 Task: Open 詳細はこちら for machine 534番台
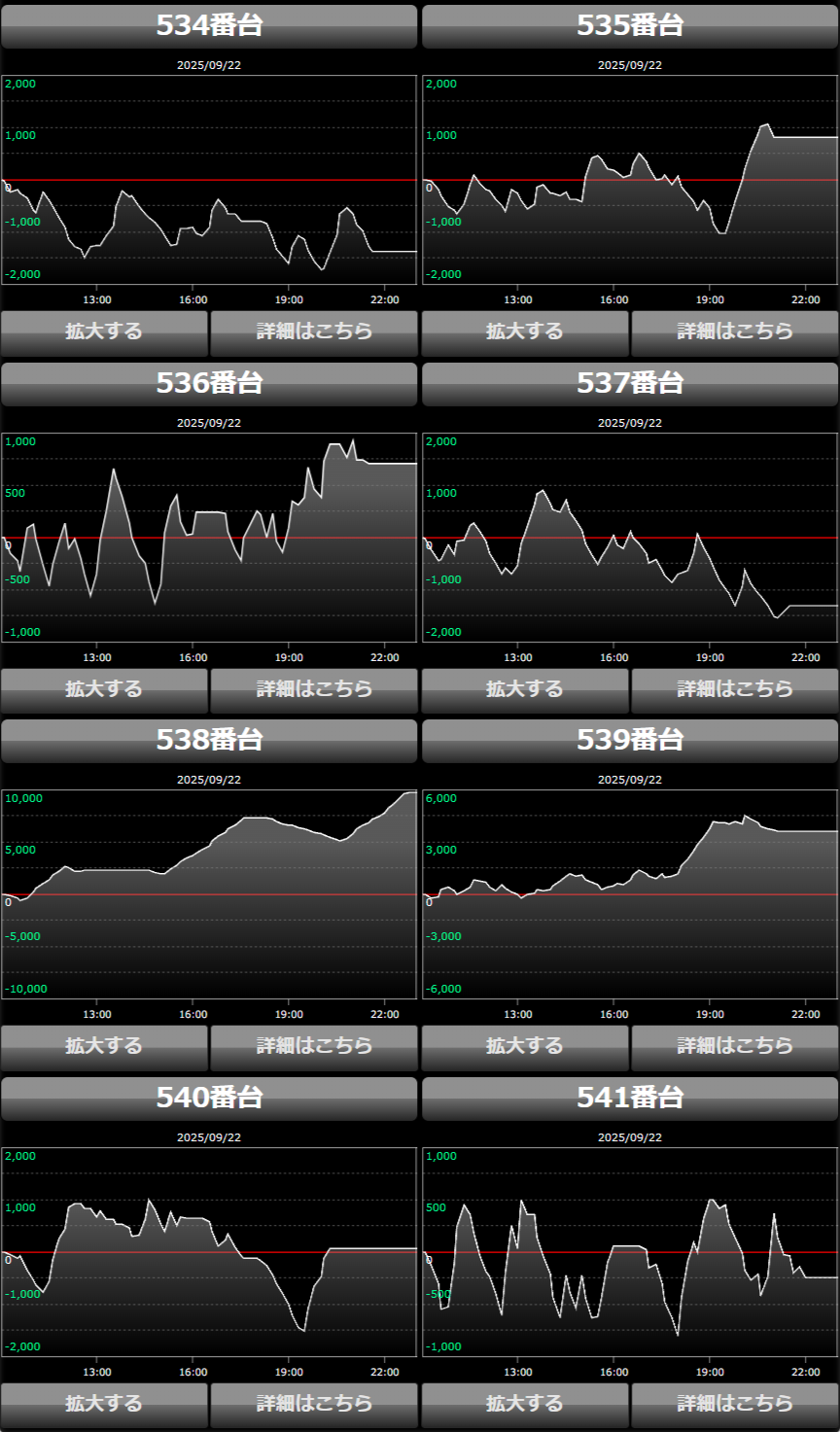[314, 332]
